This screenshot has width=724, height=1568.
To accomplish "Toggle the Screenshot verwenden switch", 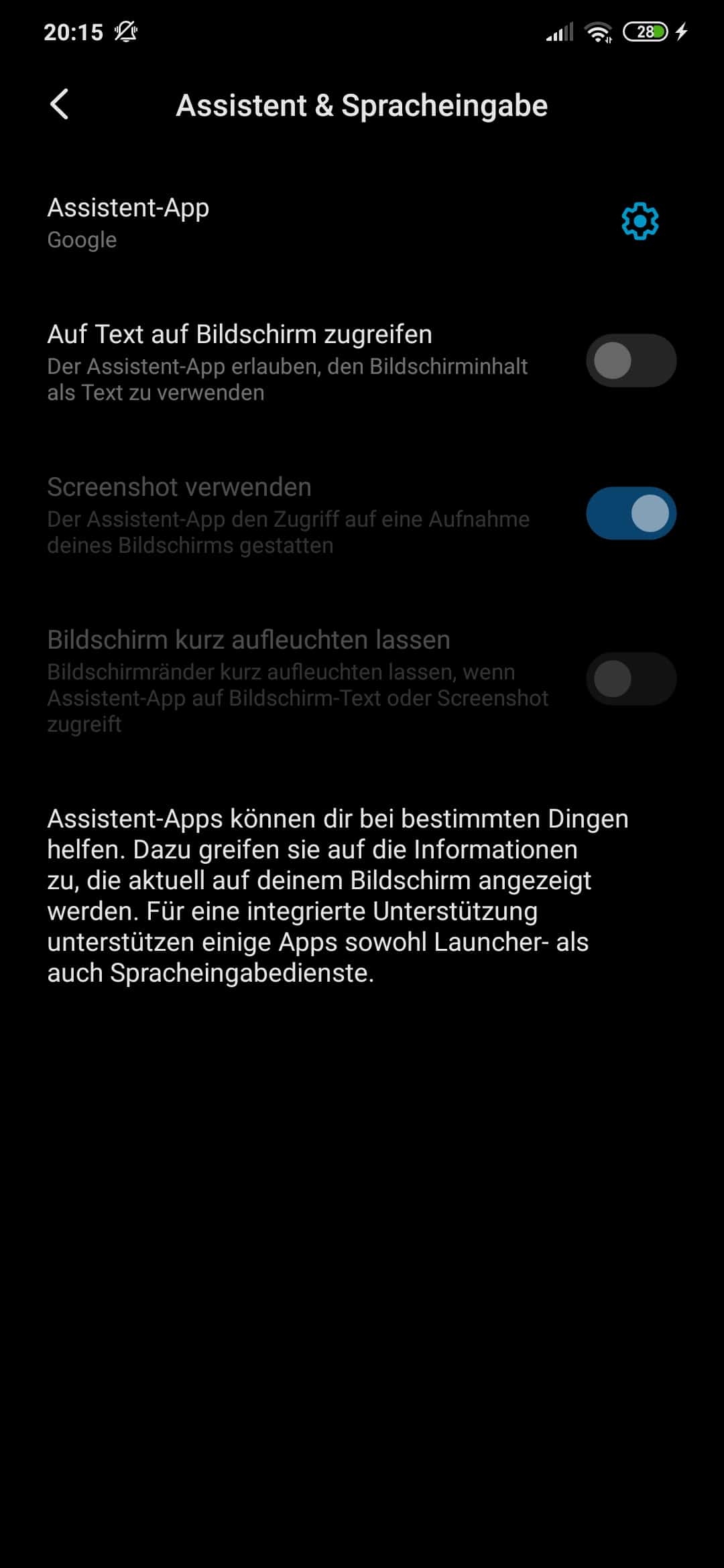I will pyautogui.click(x=631, y=513).
